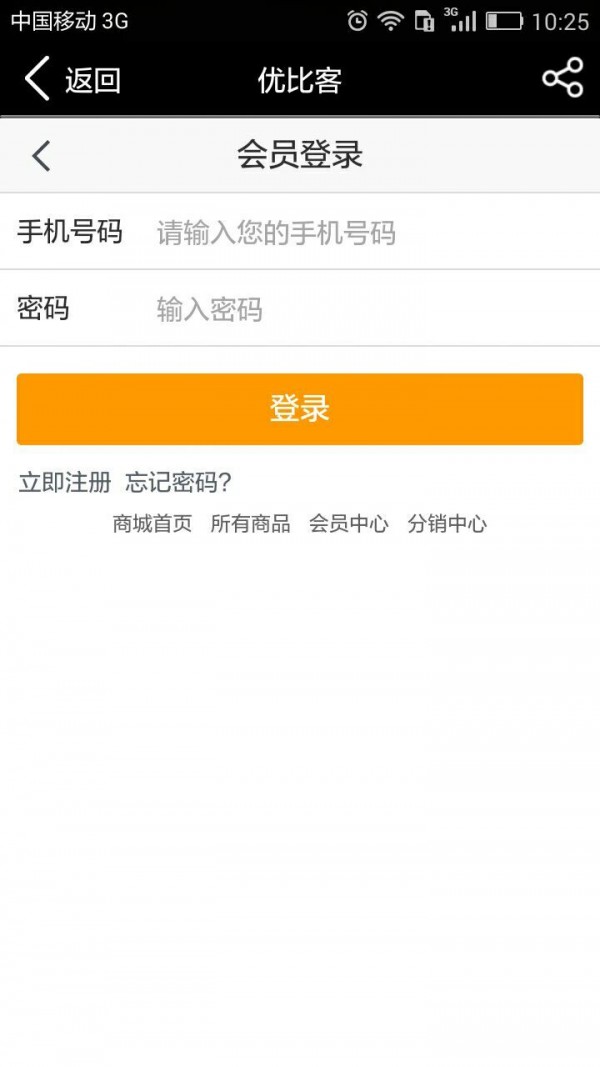Share this page via the share icon
Image resolution: width=600 pixels, height=1067 pixels.
click(562, 78)
